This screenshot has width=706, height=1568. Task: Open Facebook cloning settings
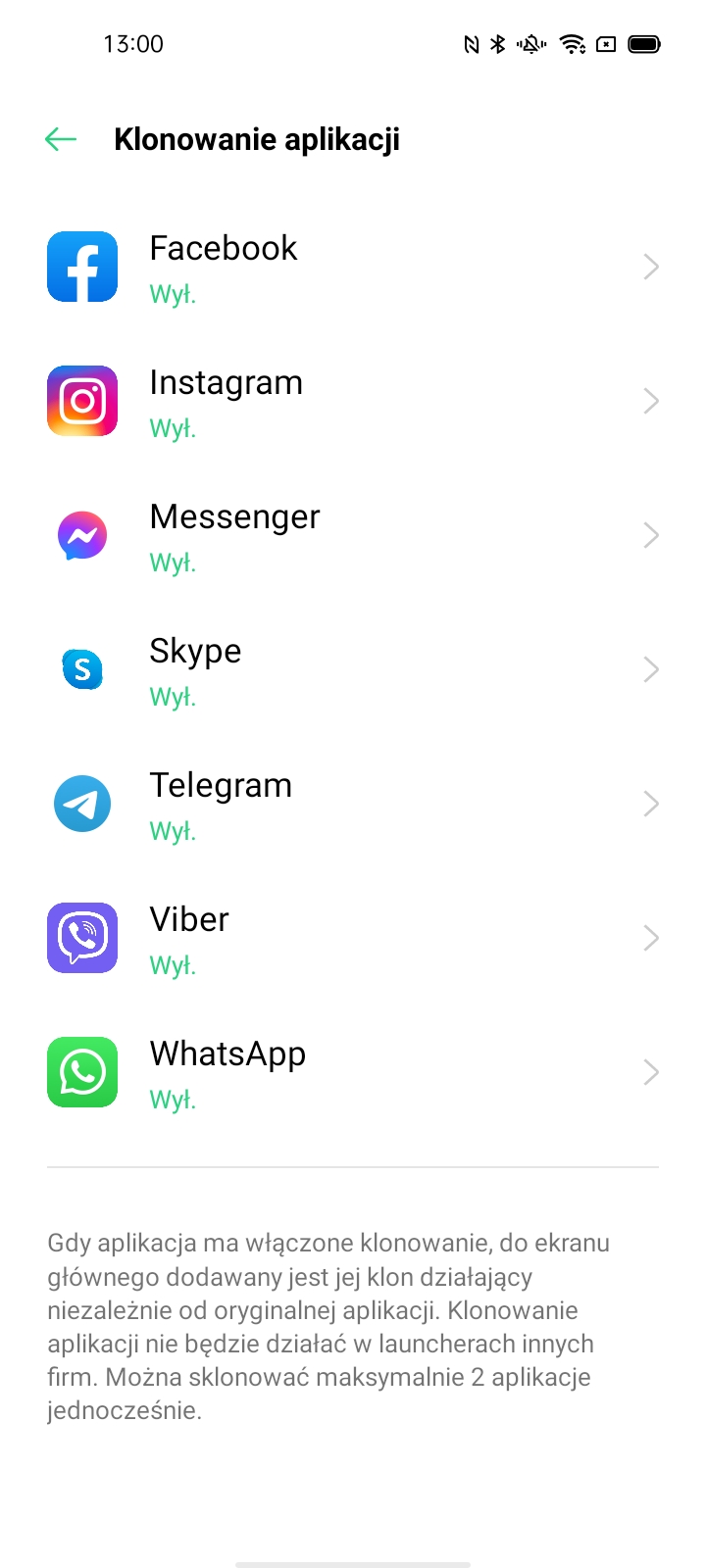point(353,267)
